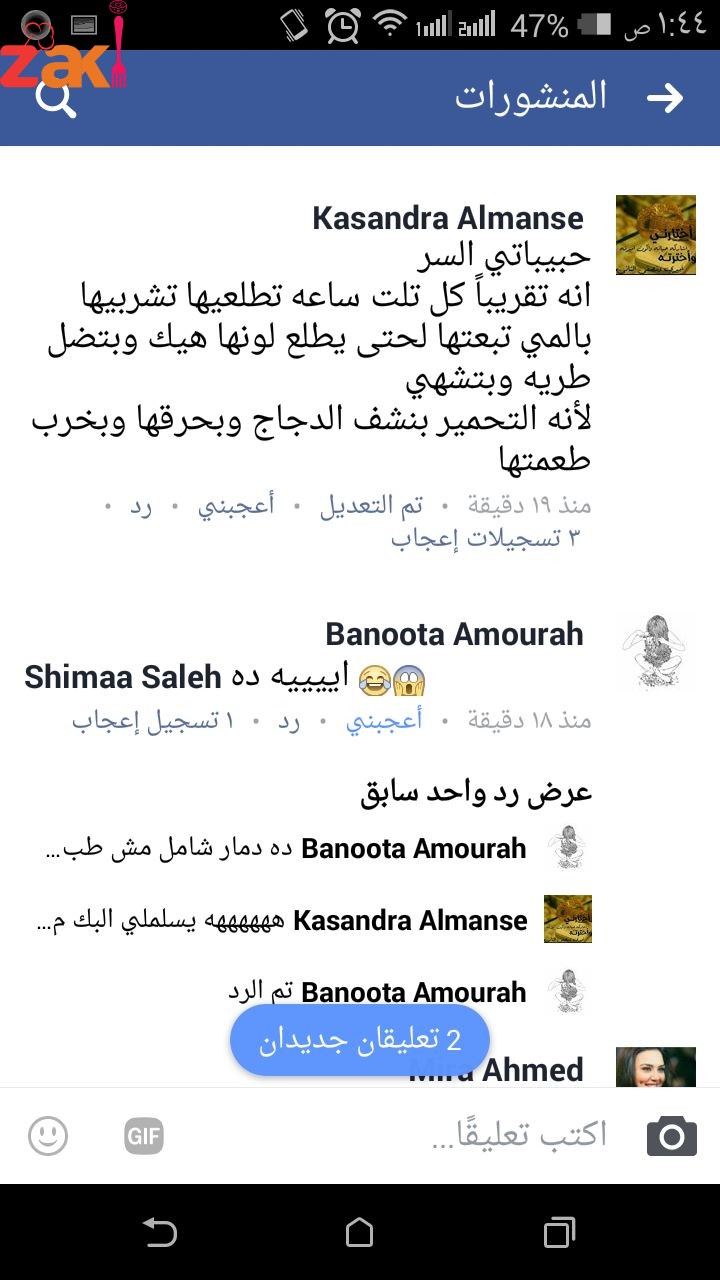This screenshot has height=1280, width=720.
Task: Open Banoota's reply ده دمار شامل
Action: pyautogui.click(x=290, y=849)
